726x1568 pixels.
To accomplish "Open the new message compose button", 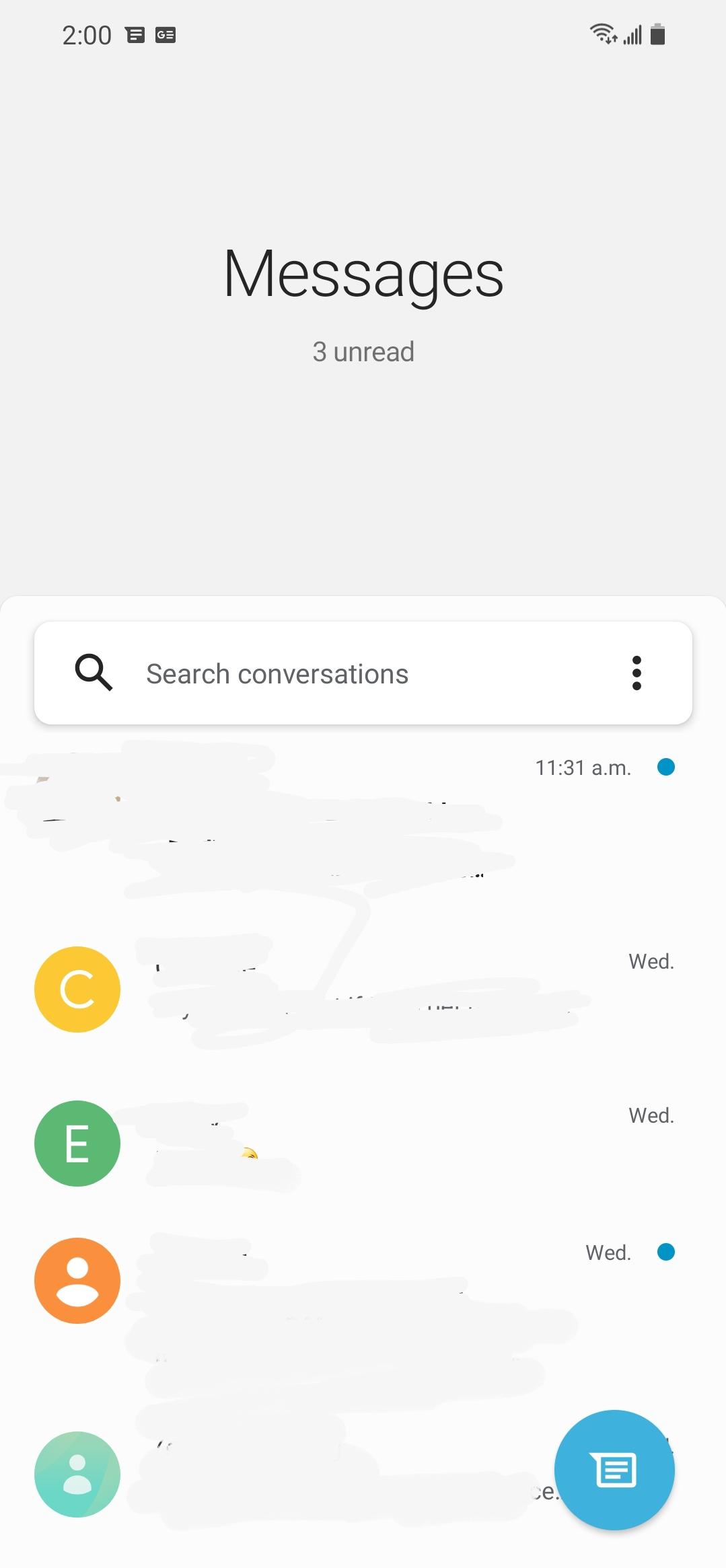I will click(x=614, y=1470).
